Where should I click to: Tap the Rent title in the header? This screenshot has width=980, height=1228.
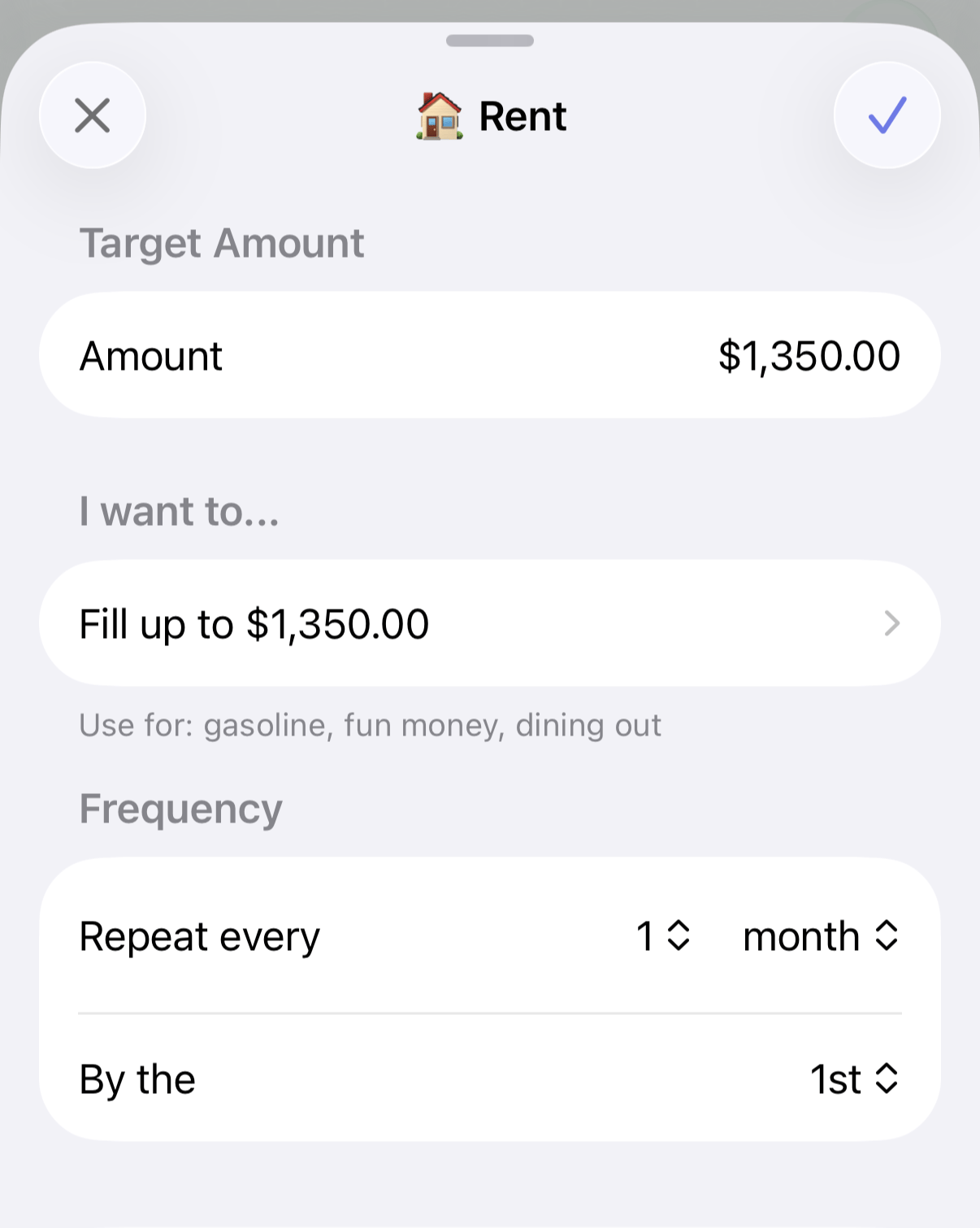(522, 115)
